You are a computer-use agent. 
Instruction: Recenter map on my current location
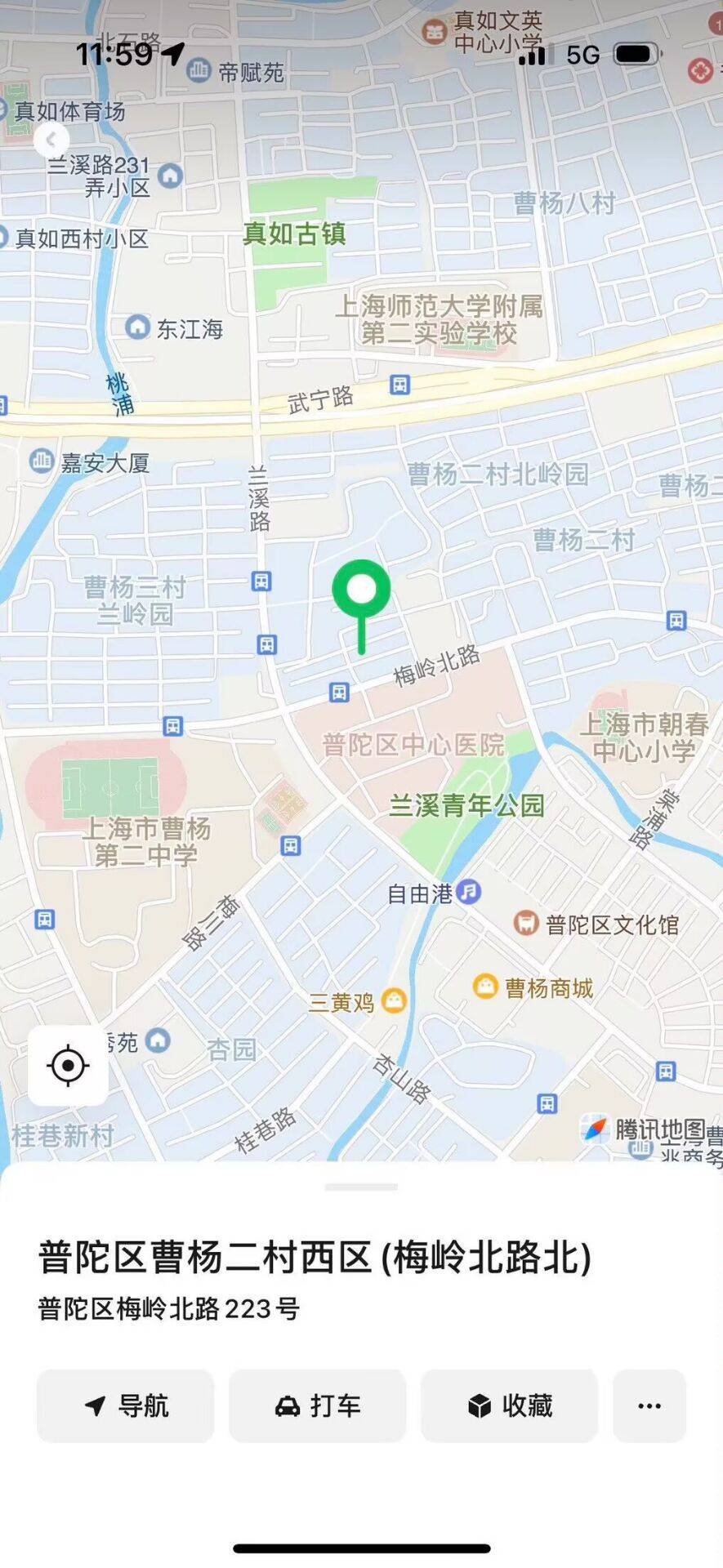(69, 1065)
